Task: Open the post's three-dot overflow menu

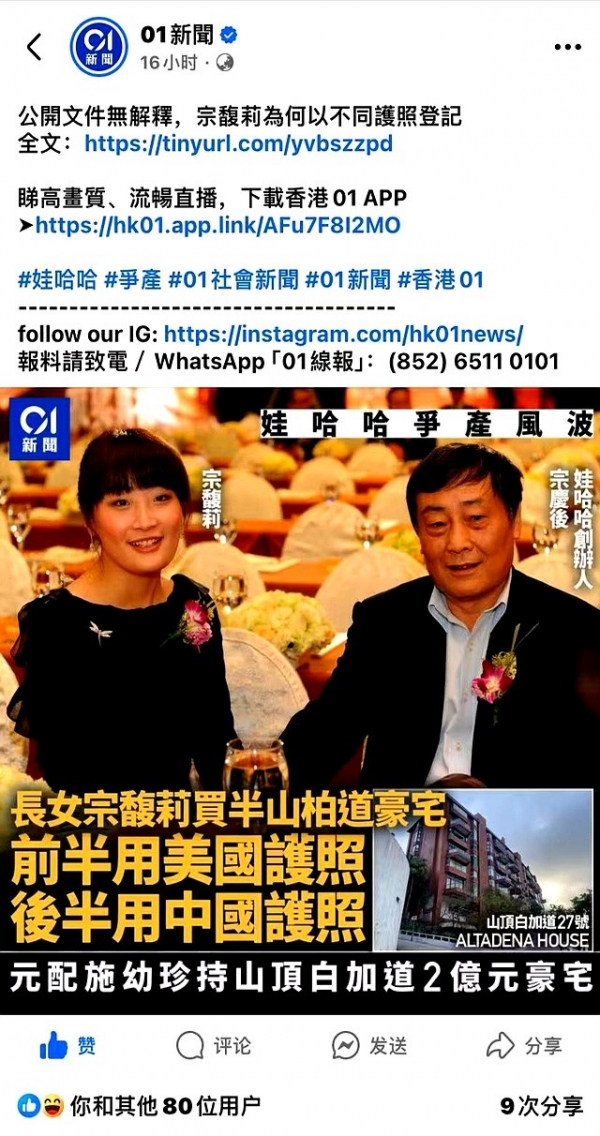Action: click(x=567, y=47)
